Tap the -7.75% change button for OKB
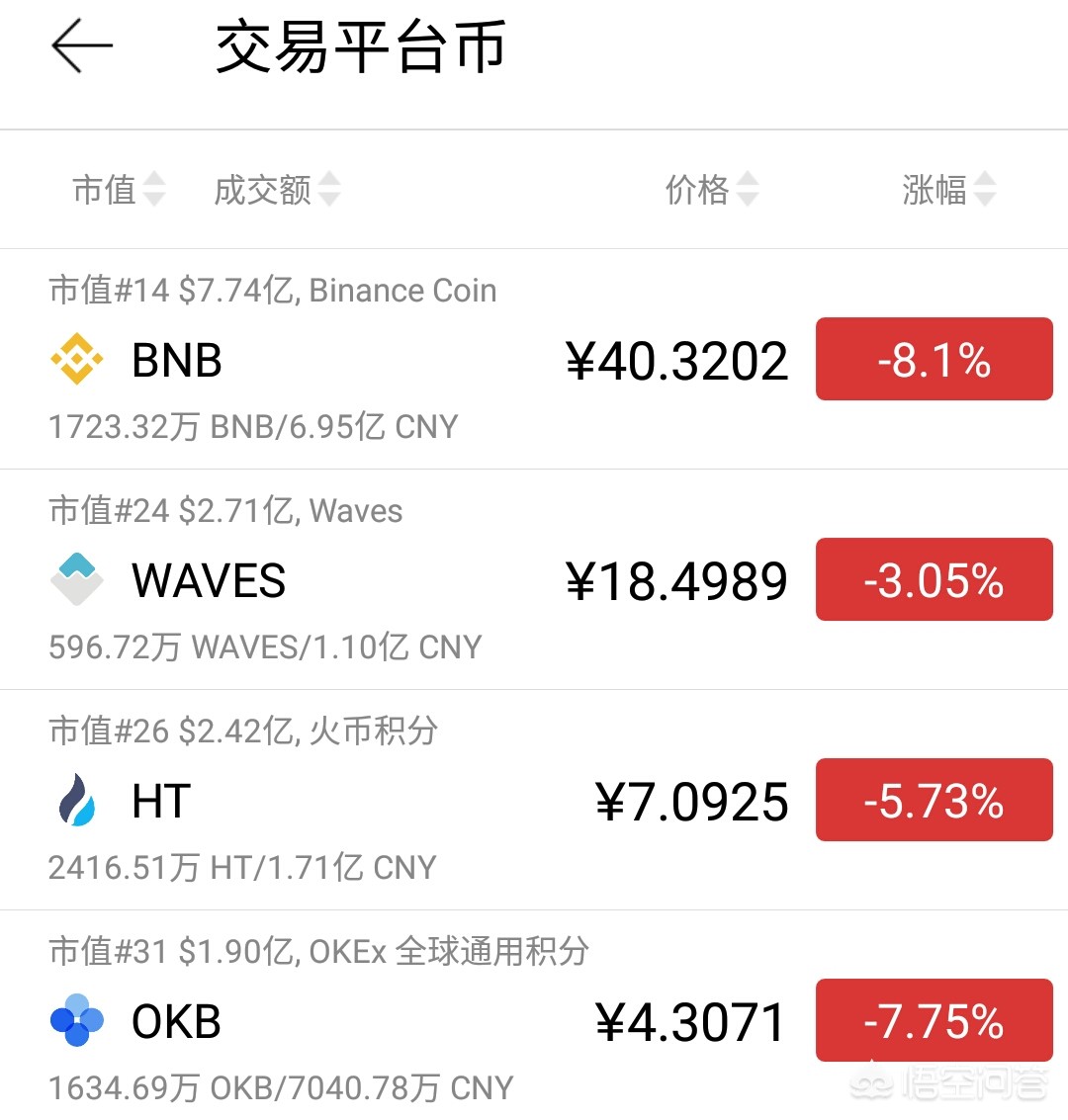The height and width of the screenshot is (1120, 1068). [x=934, y=1020]
